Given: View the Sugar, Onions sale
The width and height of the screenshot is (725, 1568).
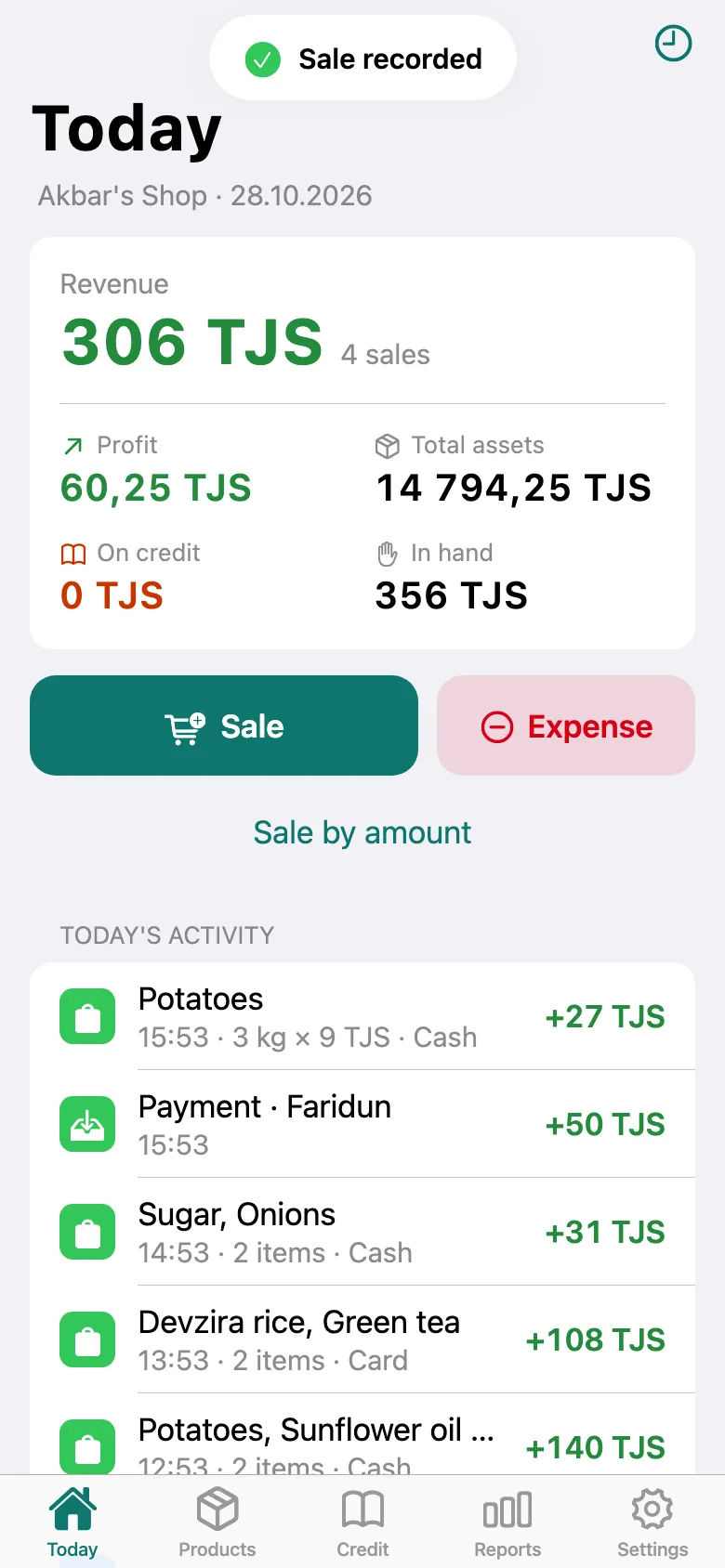Looking at the screenshot, I should 362,1232.
